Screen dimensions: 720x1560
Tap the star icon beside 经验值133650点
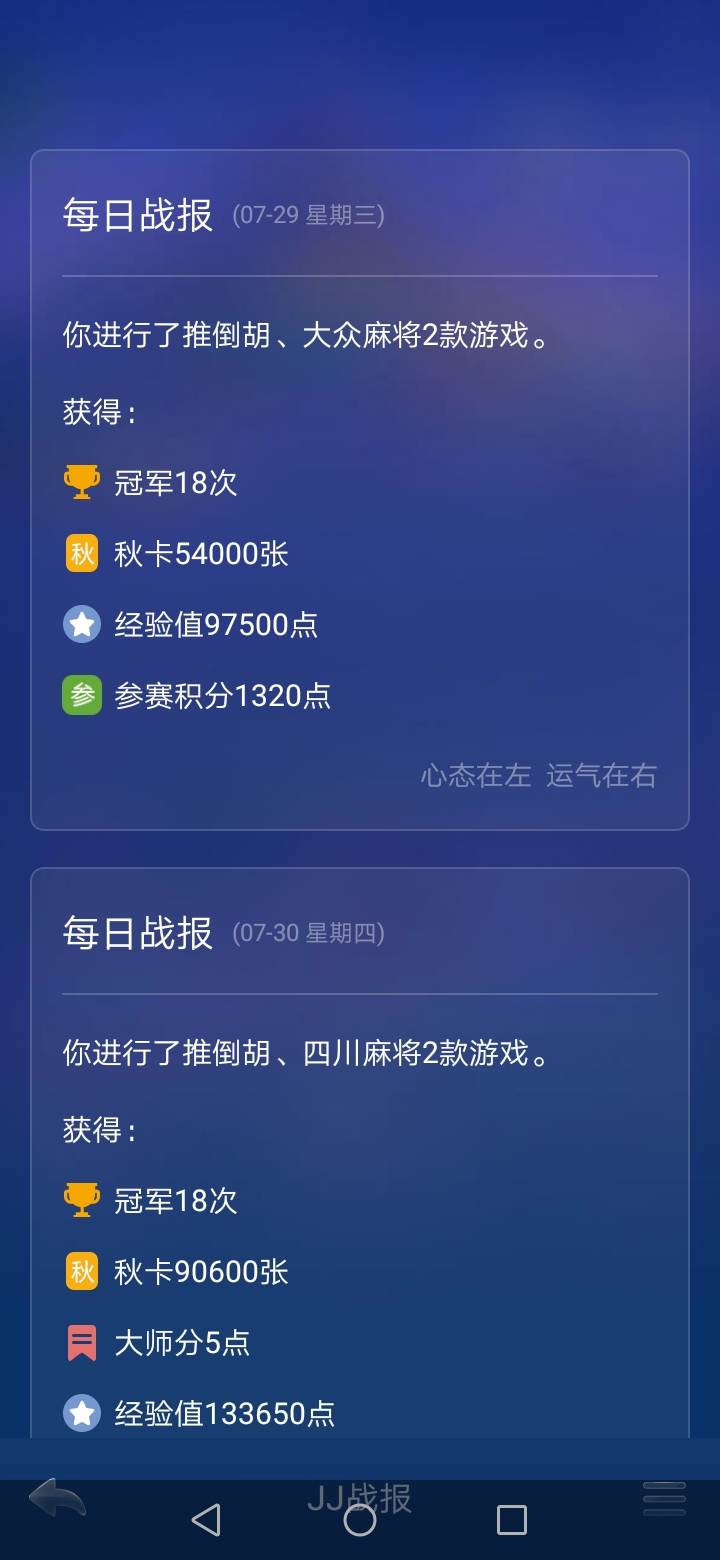point(80,1413)
